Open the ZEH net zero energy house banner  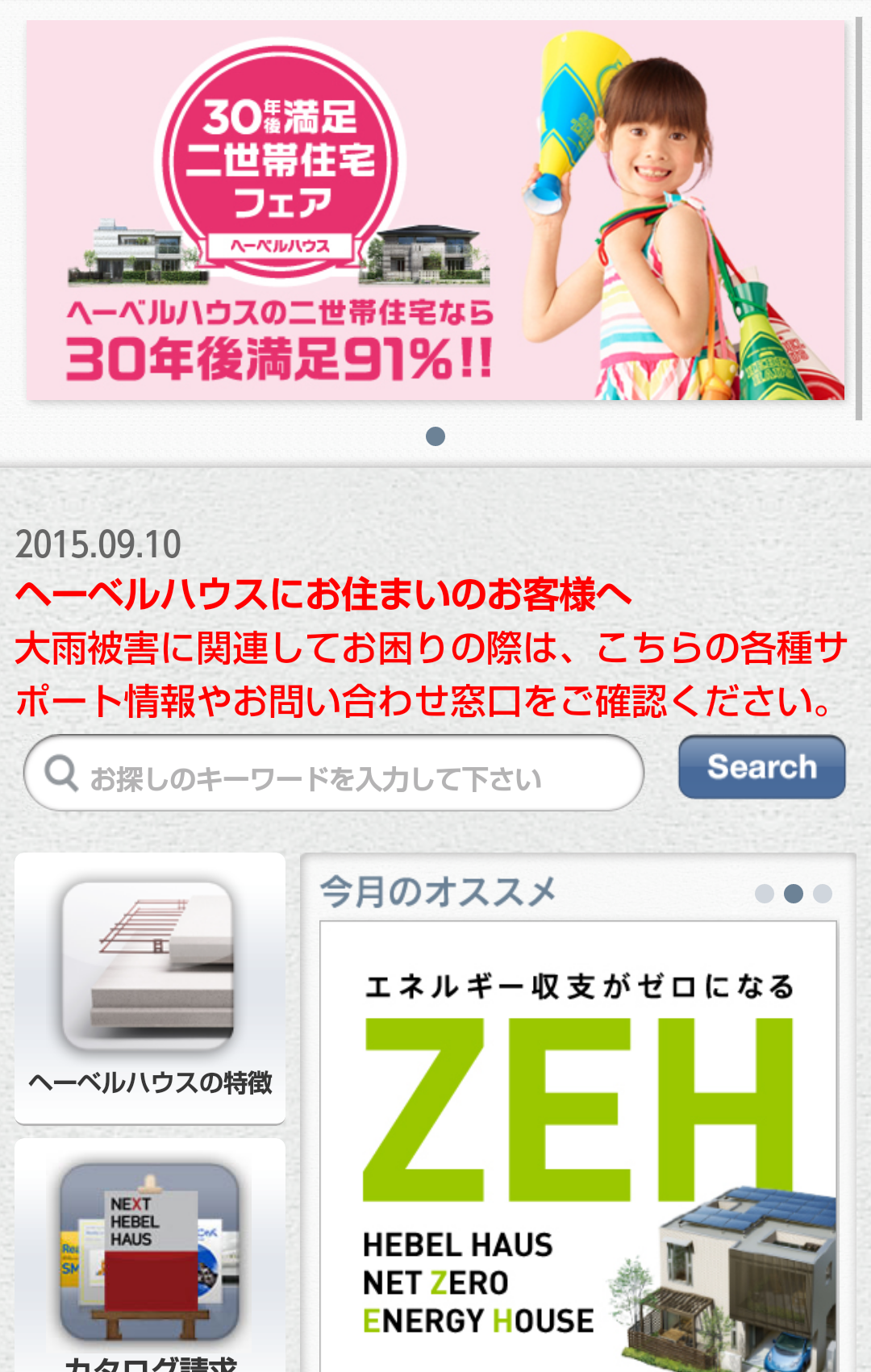click(x=578, y=1145)
